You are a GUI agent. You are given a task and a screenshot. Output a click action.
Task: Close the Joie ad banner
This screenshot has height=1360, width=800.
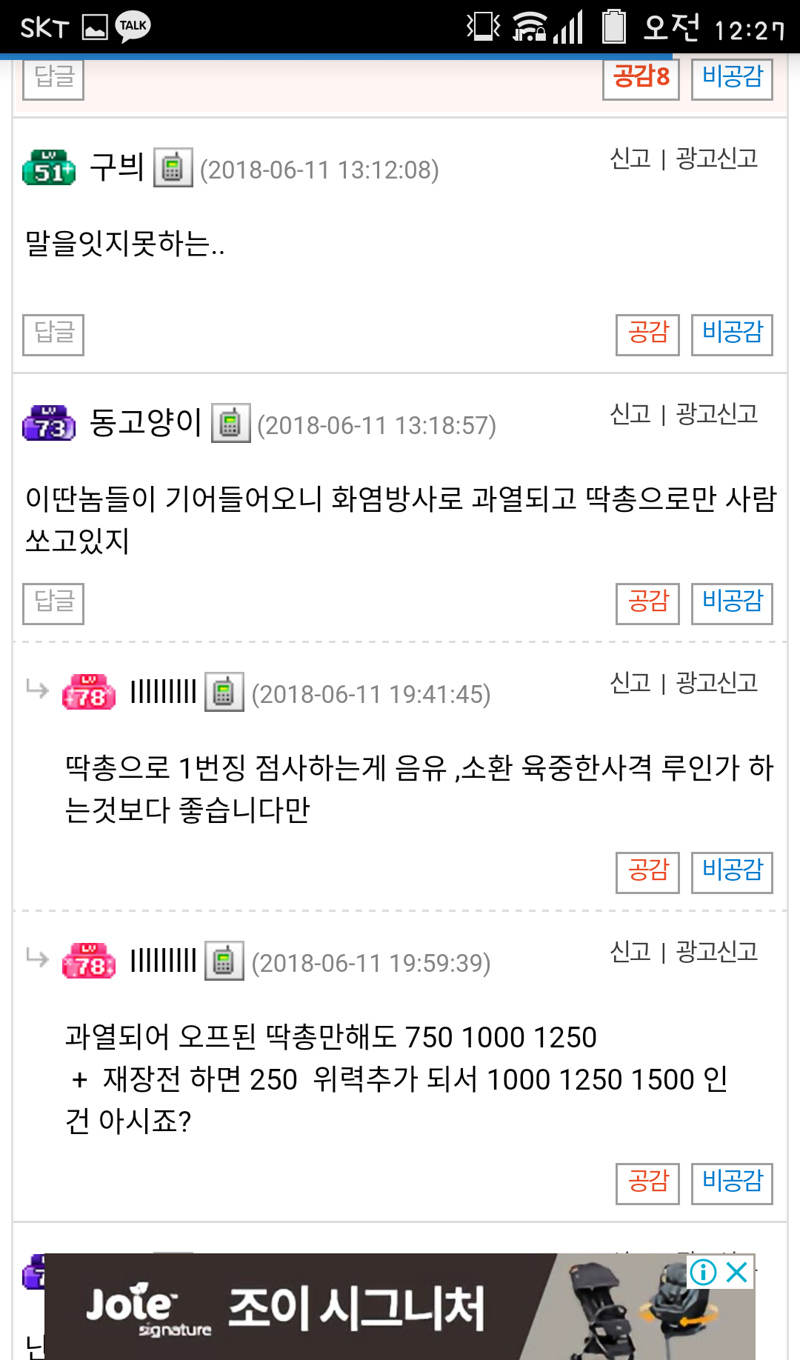click(737, 1272)
